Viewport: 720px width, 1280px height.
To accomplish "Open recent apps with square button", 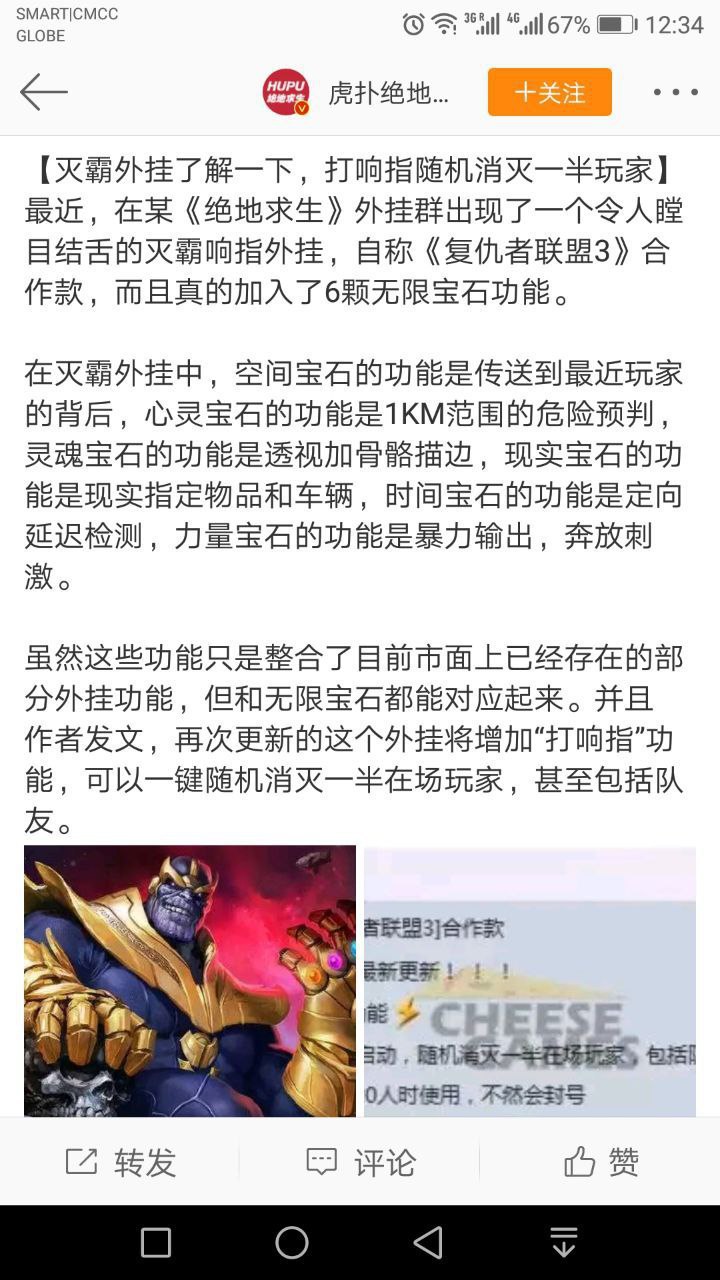I will 156,1242.
